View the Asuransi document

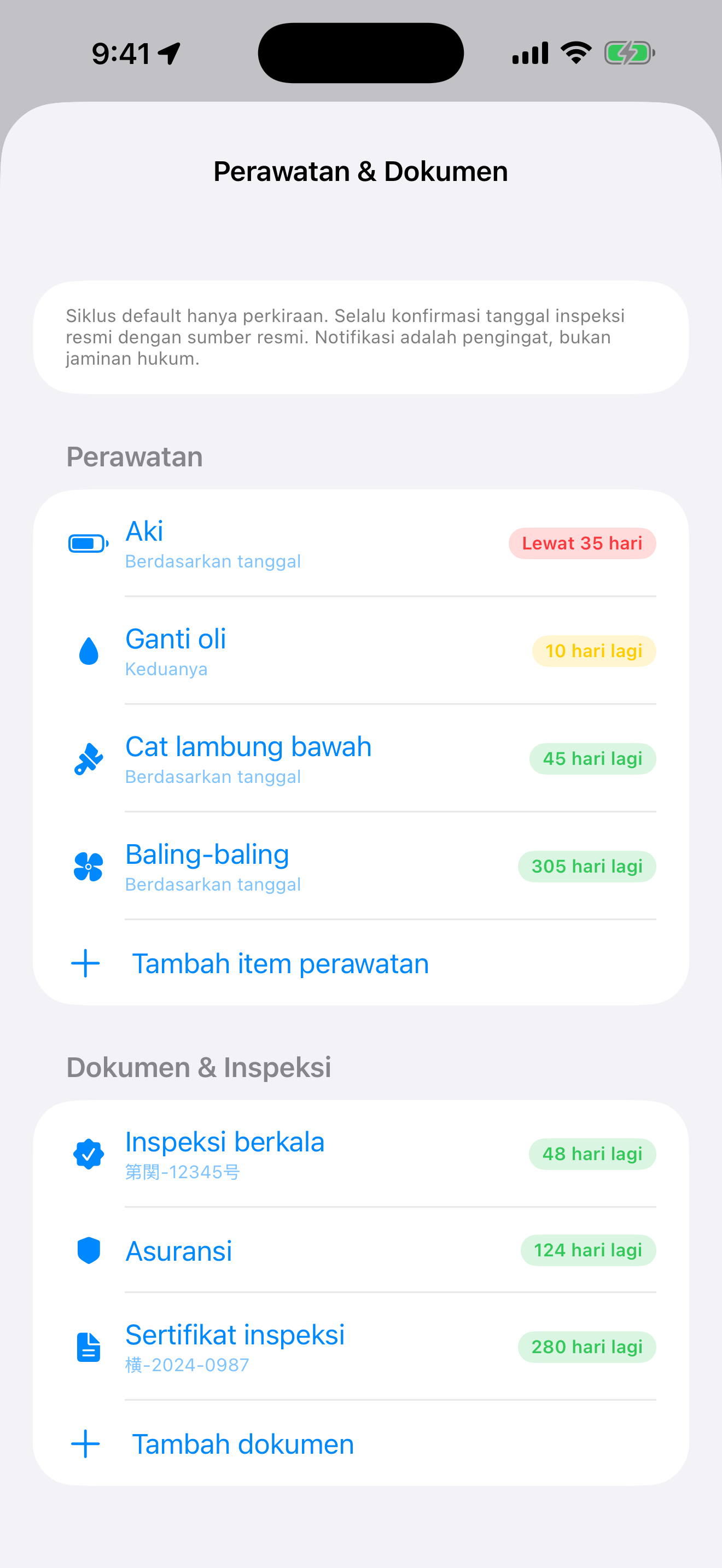(361, 1250)
